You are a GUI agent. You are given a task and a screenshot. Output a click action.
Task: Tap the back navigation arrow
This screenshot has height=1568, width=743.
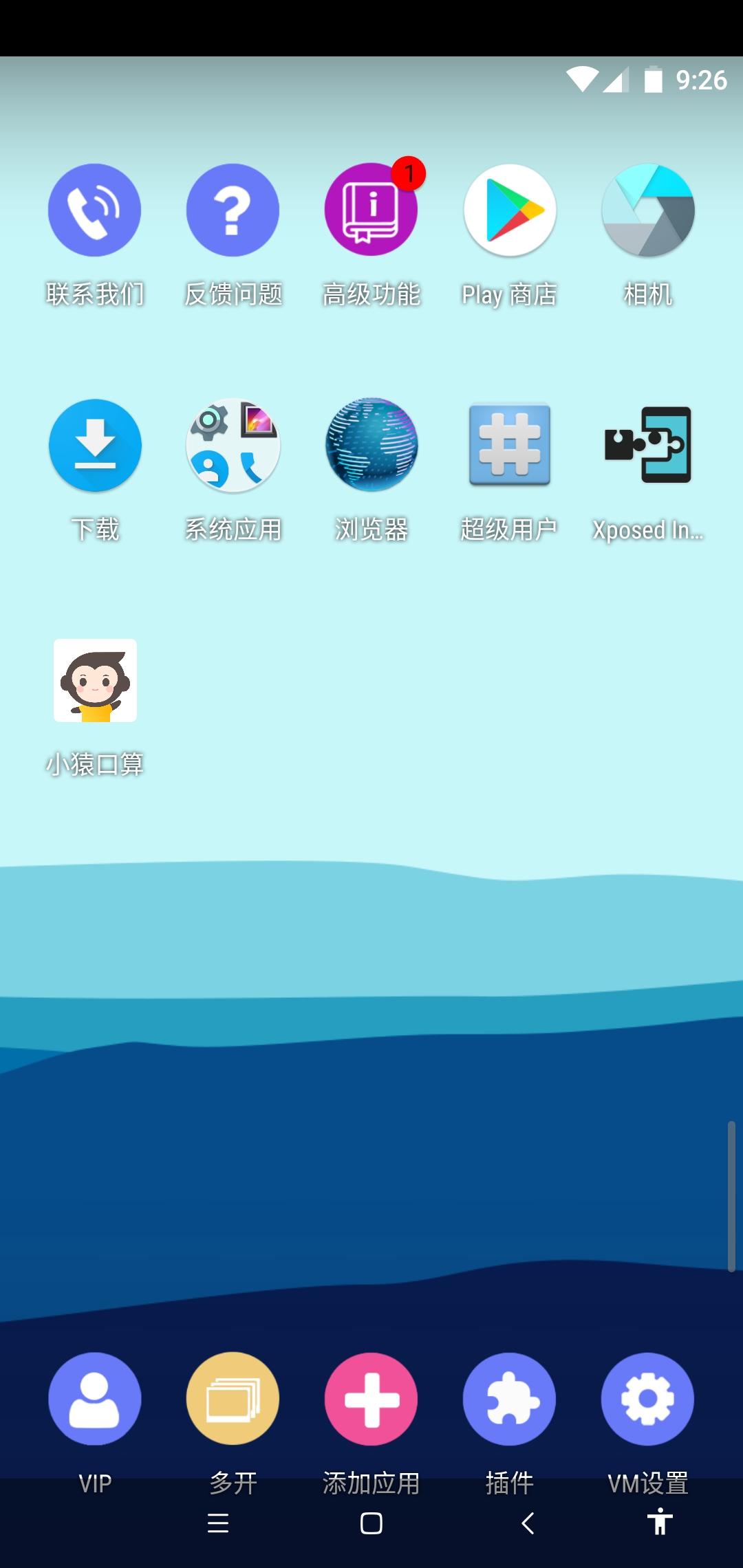click(x=528, y=1523)
